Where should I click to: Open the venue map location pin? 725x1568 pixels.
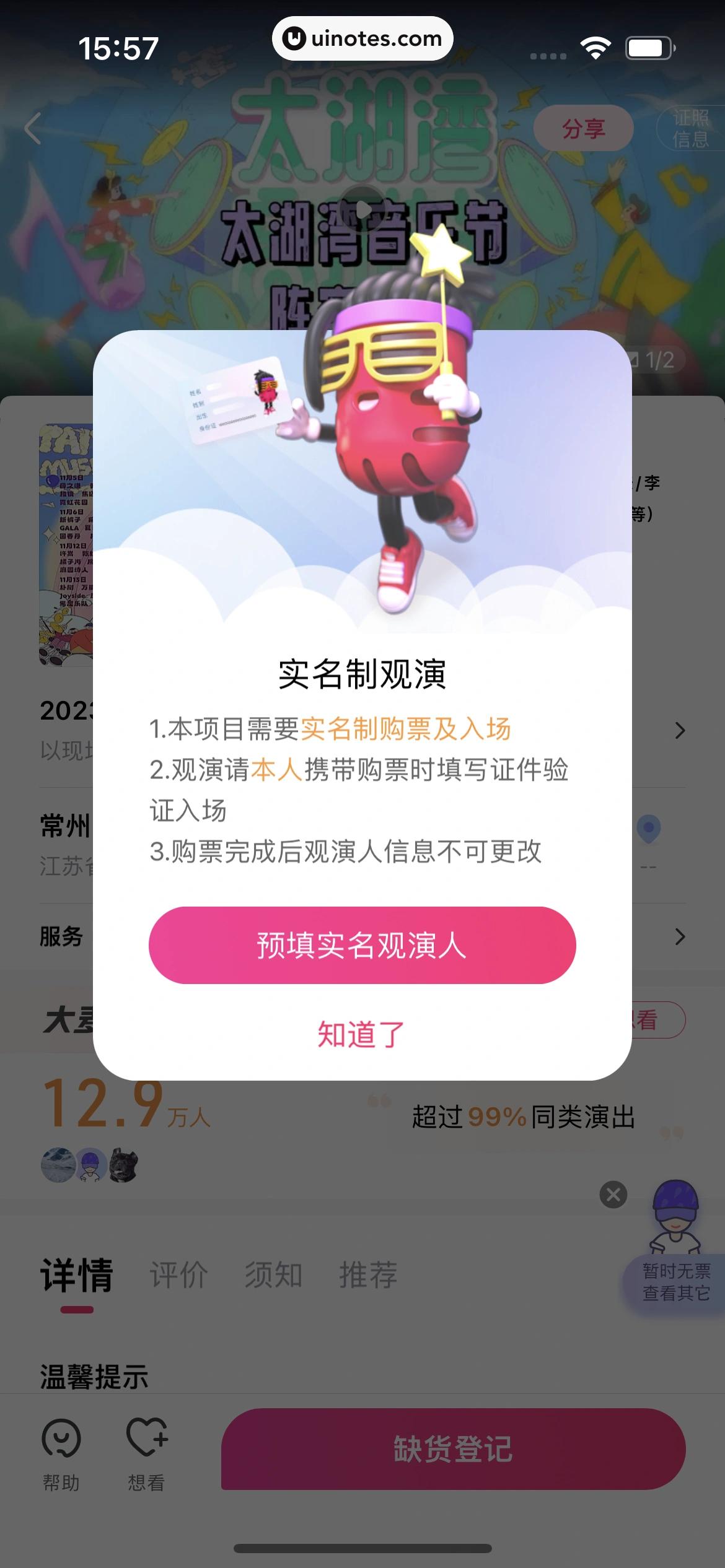tap(649, 829)
